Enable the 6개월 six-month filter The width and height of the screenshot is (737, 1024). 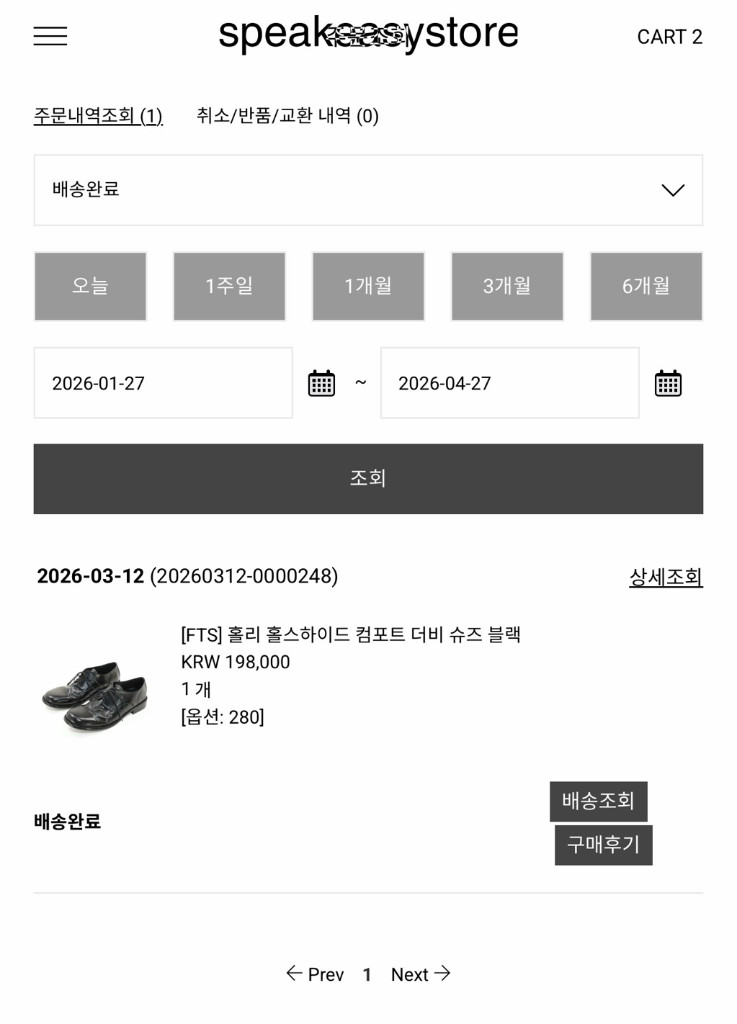pyautogui.click(x=646, y=286)
